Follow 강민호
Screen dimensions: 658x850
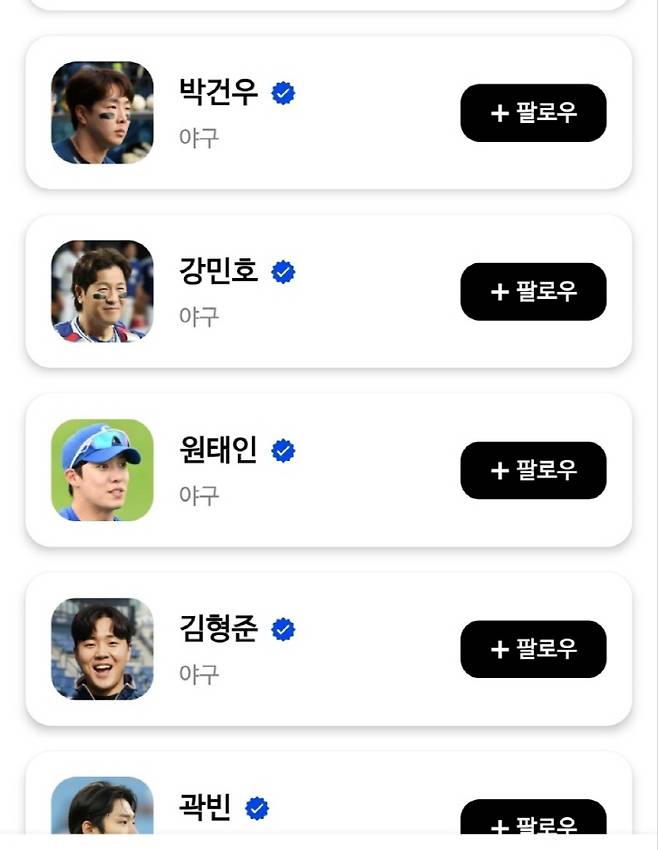click(533, 292)
